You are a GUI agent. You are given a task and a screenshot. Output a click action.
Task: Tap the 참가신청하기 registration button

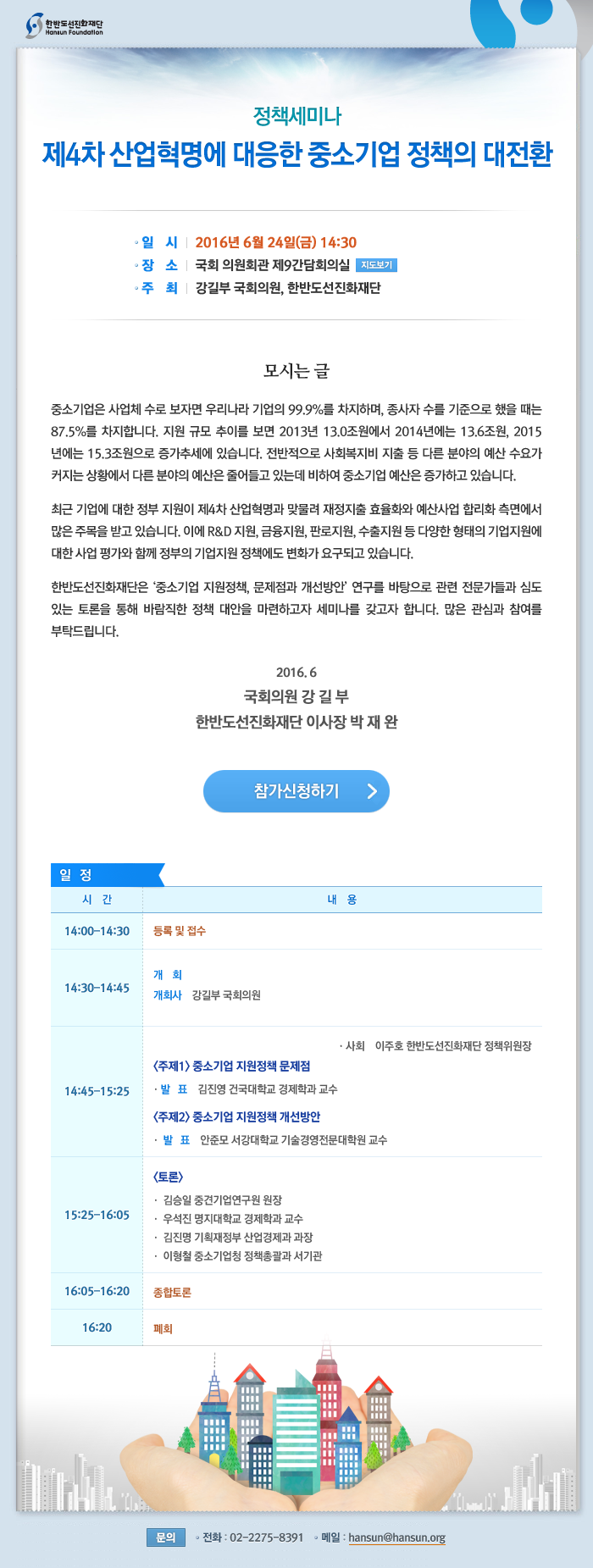296,791
